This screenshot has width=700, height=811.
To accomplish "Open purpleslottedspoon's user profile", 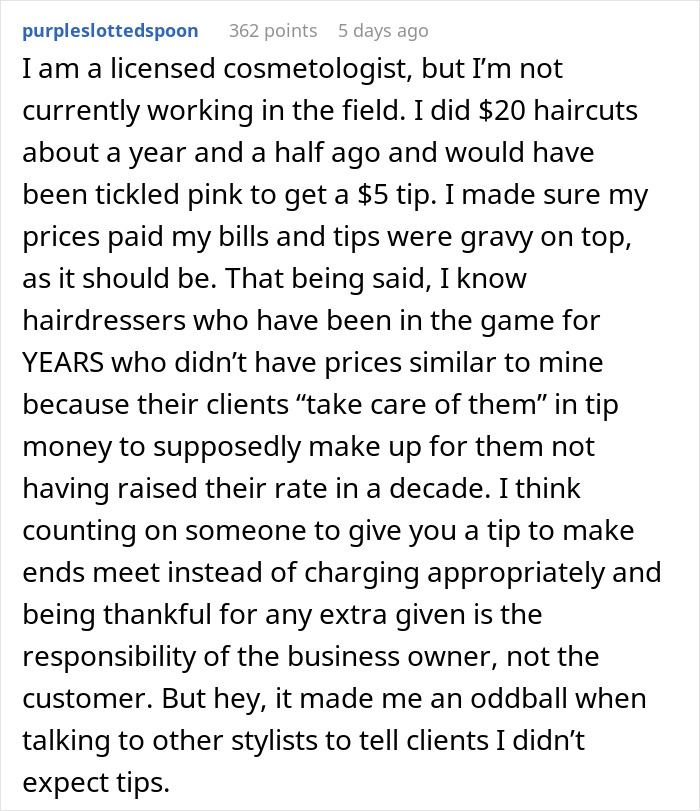I will tap(109, 30).
